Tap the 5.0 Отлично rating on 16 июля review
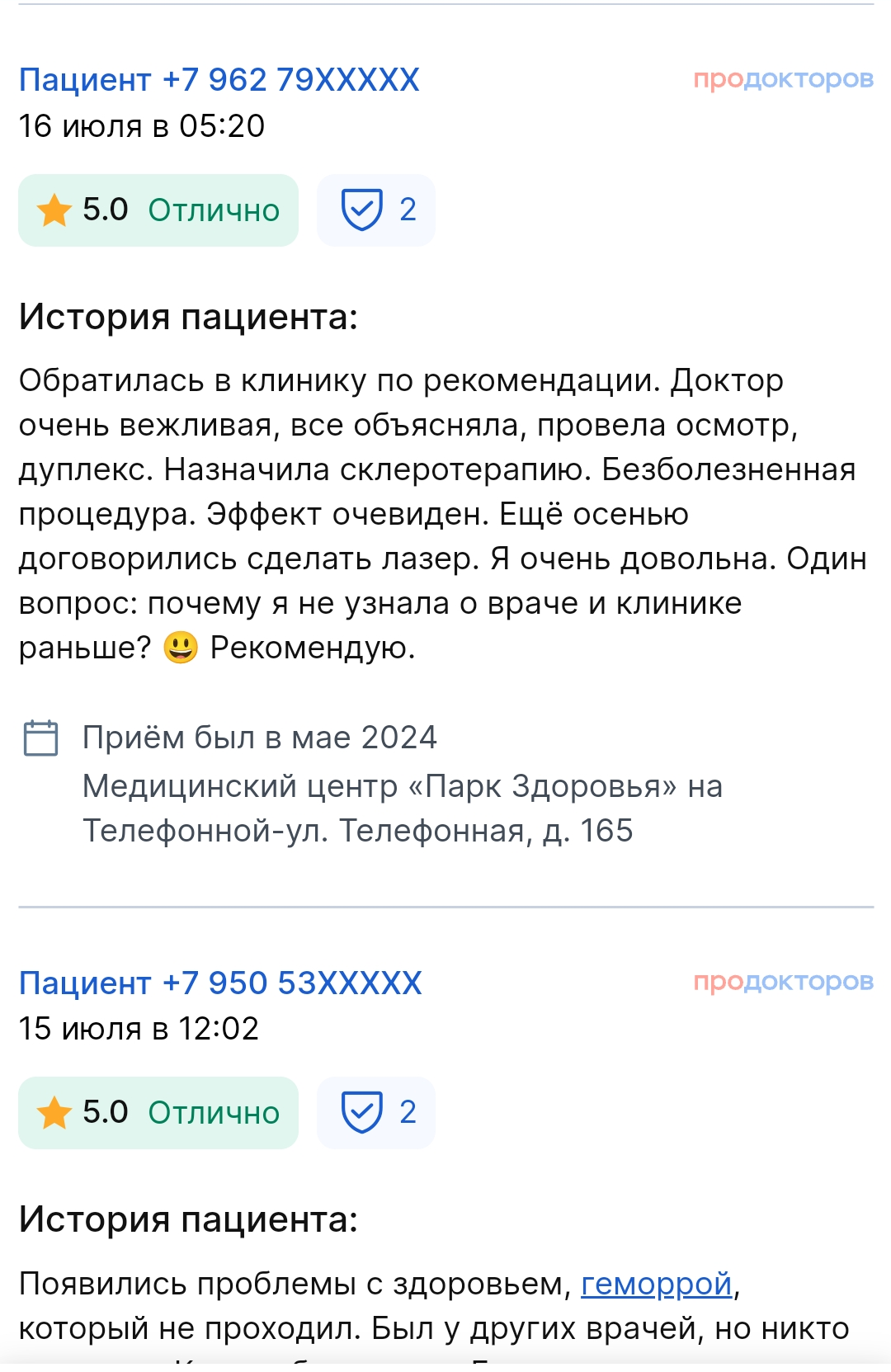The width and height of the screenshot is (891, 1372). pyautogui.click(x=158, y=210)
